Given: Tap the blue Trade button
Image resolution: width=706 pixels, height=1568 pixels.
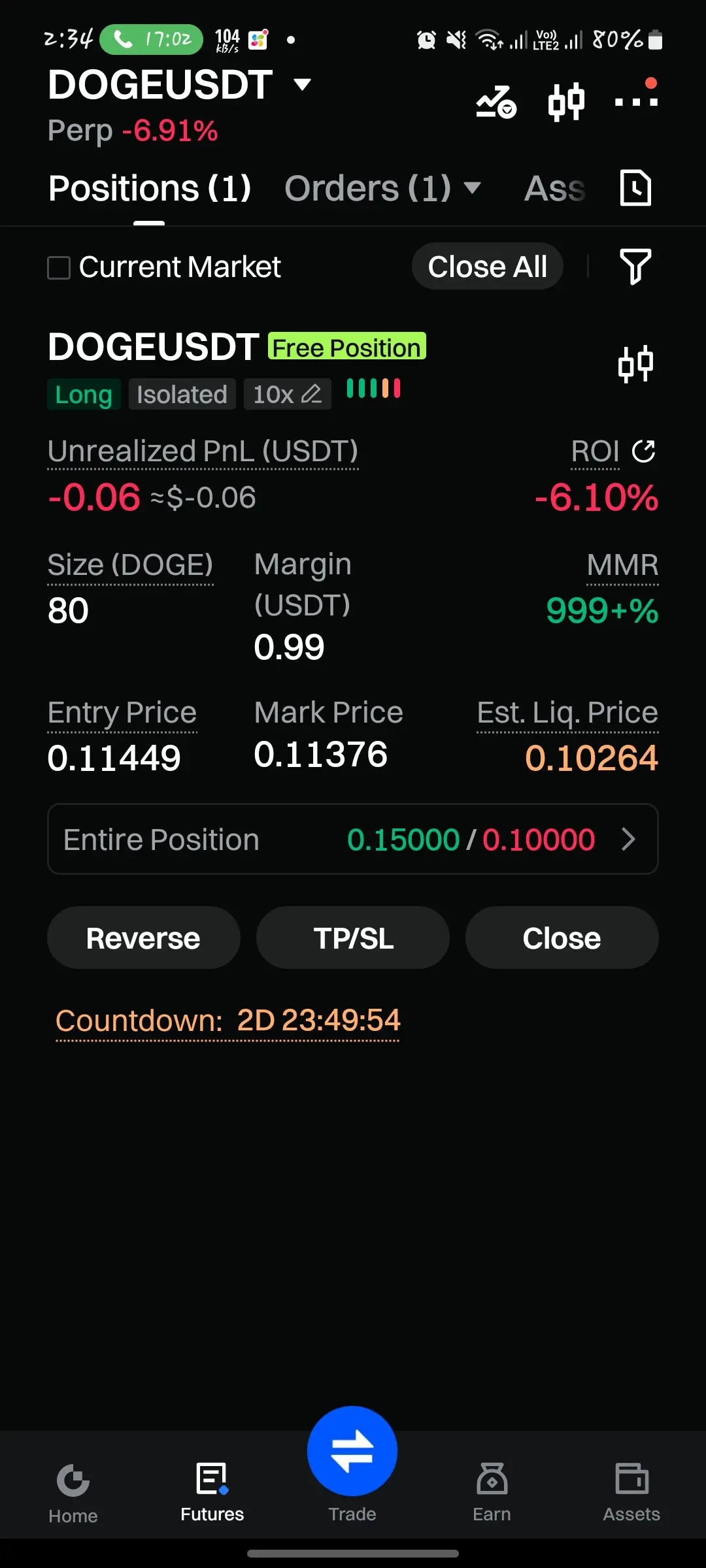Looking at the screenshot, I should tap(352, 1452).
